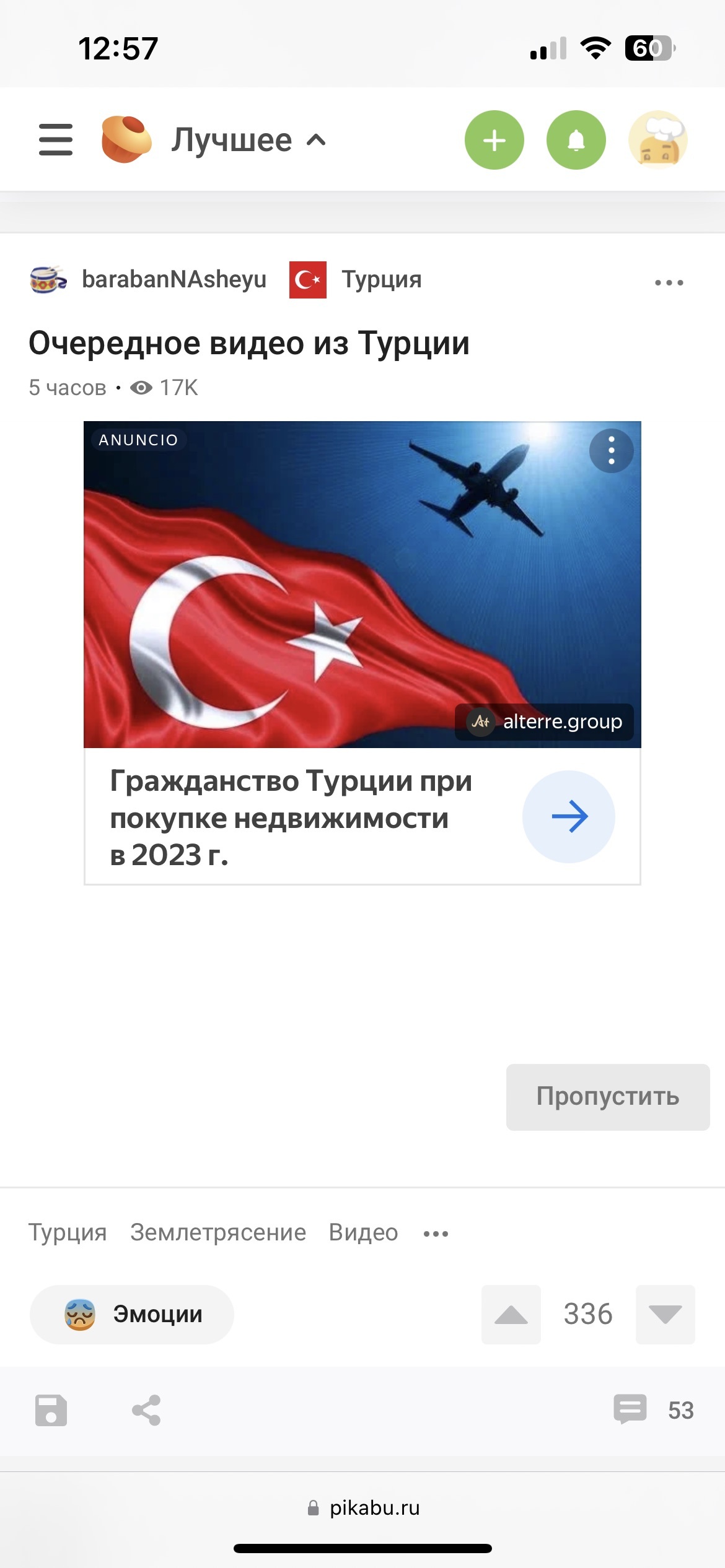Show more tags via ellipsis
Viewport: 725px width, 1568px height.
[x=436, y=1234]
